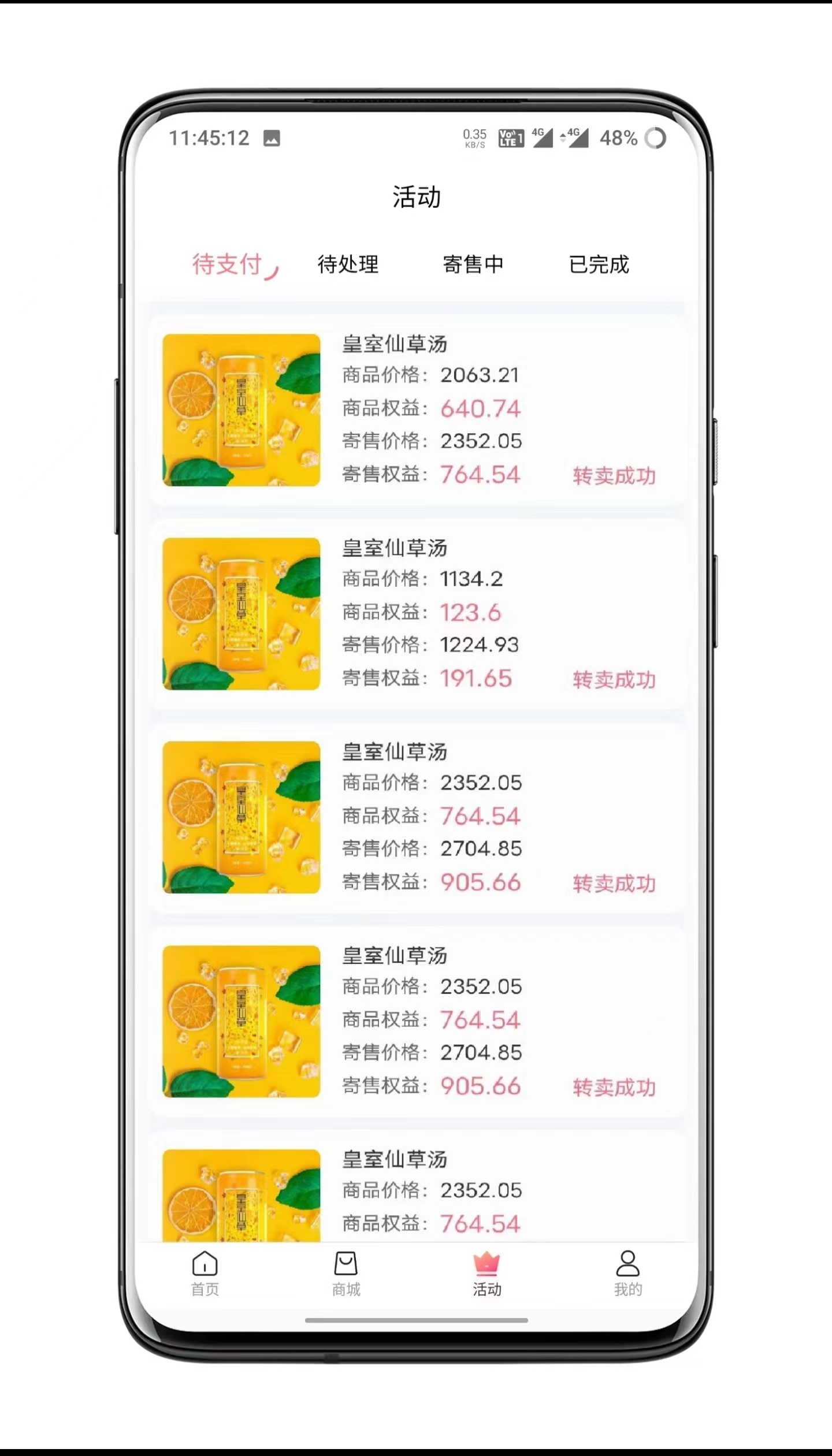The width and height of the screenshot is (832, 1456).
Task: Open the 皇室仙草汤 card priced 2063.21
Action: 417,410
